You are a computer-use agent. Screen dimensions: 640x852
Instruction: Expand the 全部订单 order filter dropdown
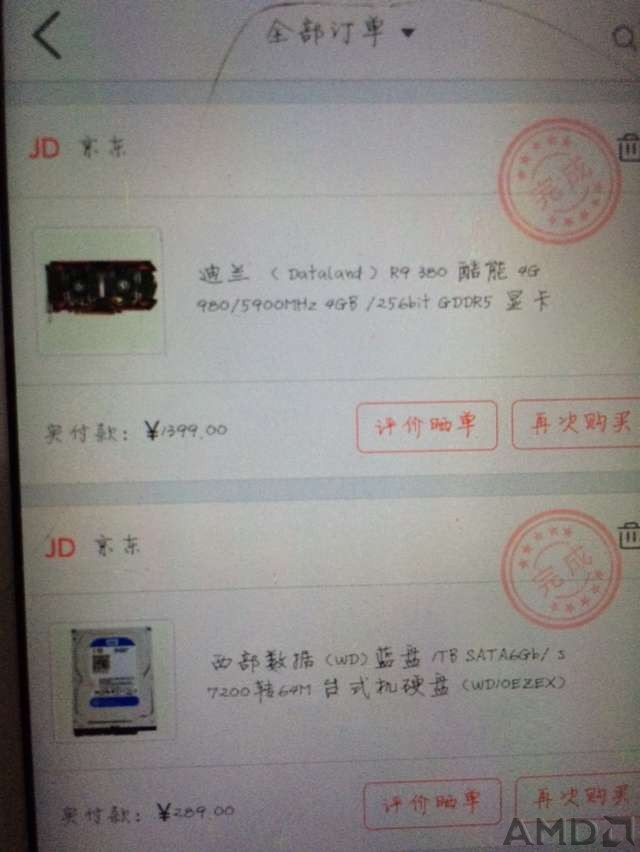pyautogui.click(x=338, y=31)
